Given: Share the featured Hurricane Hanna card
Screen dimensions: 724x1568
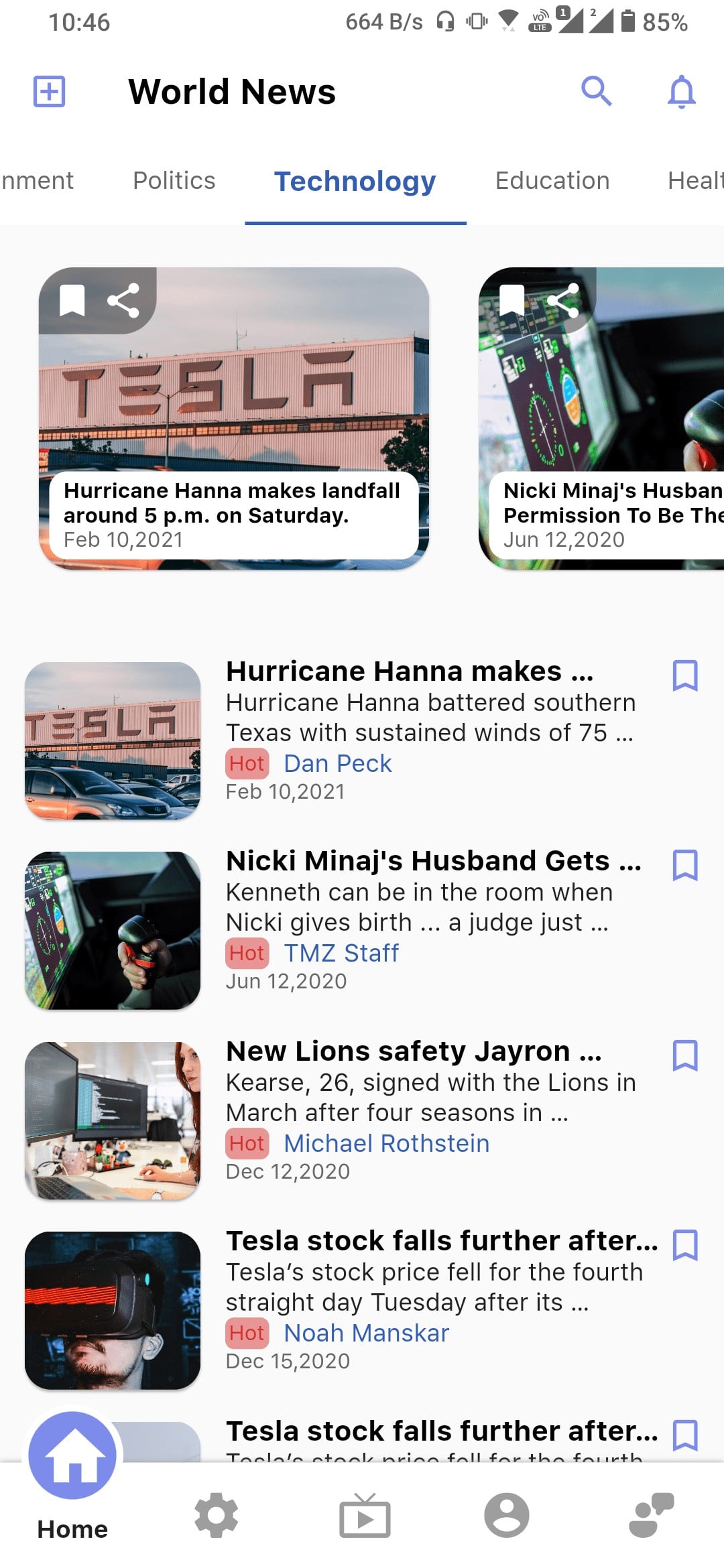Looking at the screenshot, I should click(x=123, y=300).
